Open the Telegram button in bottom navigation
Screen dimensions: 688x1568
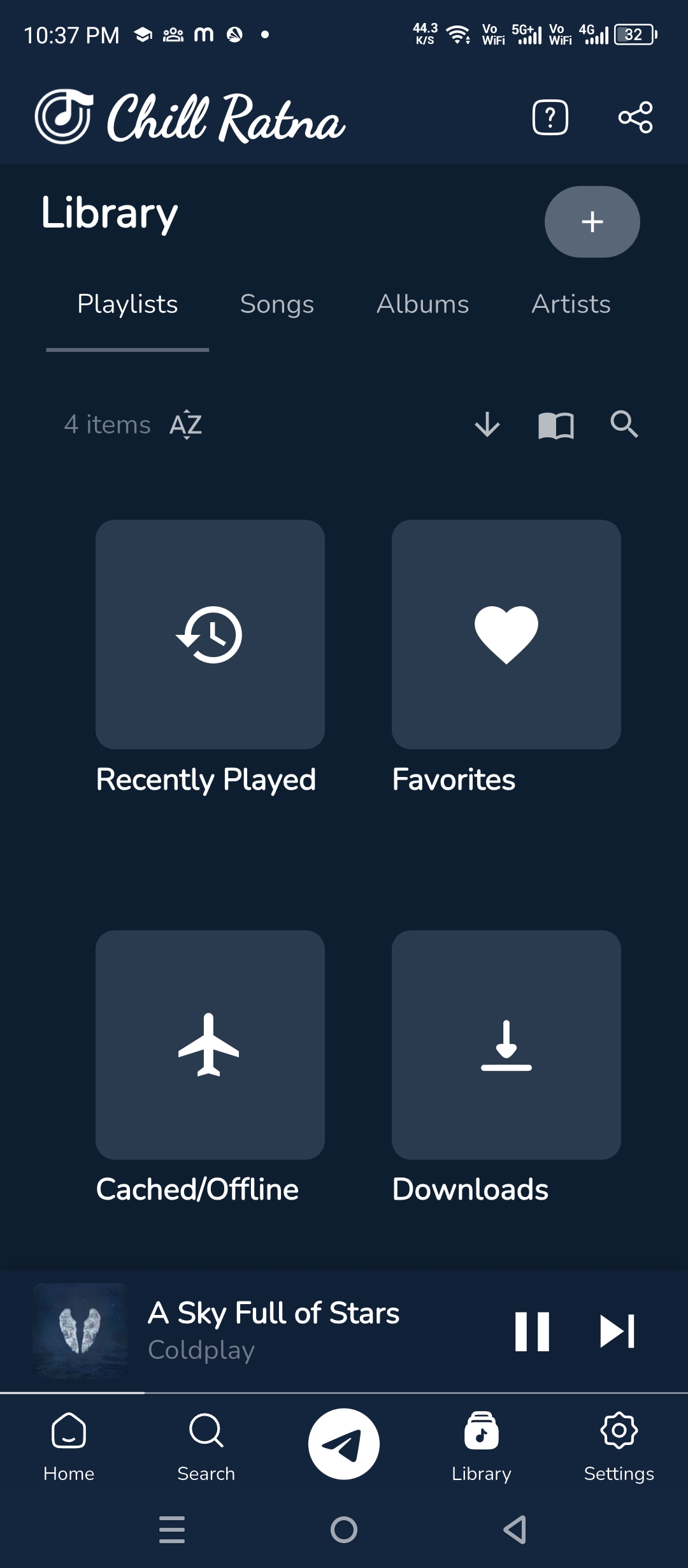point(343,1442)
